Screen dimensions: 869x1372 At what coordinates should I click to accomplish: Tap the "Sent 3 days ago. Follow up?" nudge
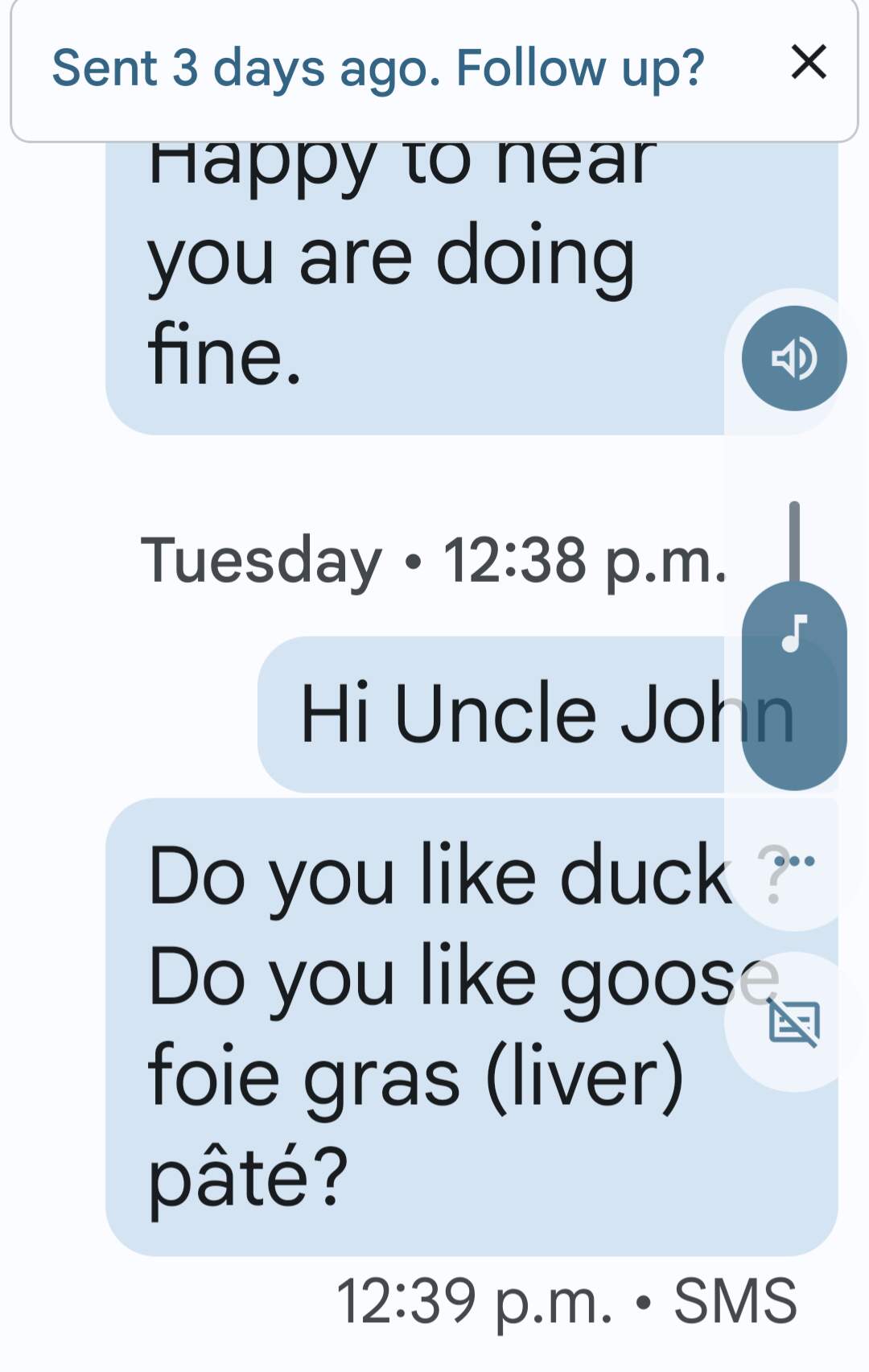pos(378,68)
